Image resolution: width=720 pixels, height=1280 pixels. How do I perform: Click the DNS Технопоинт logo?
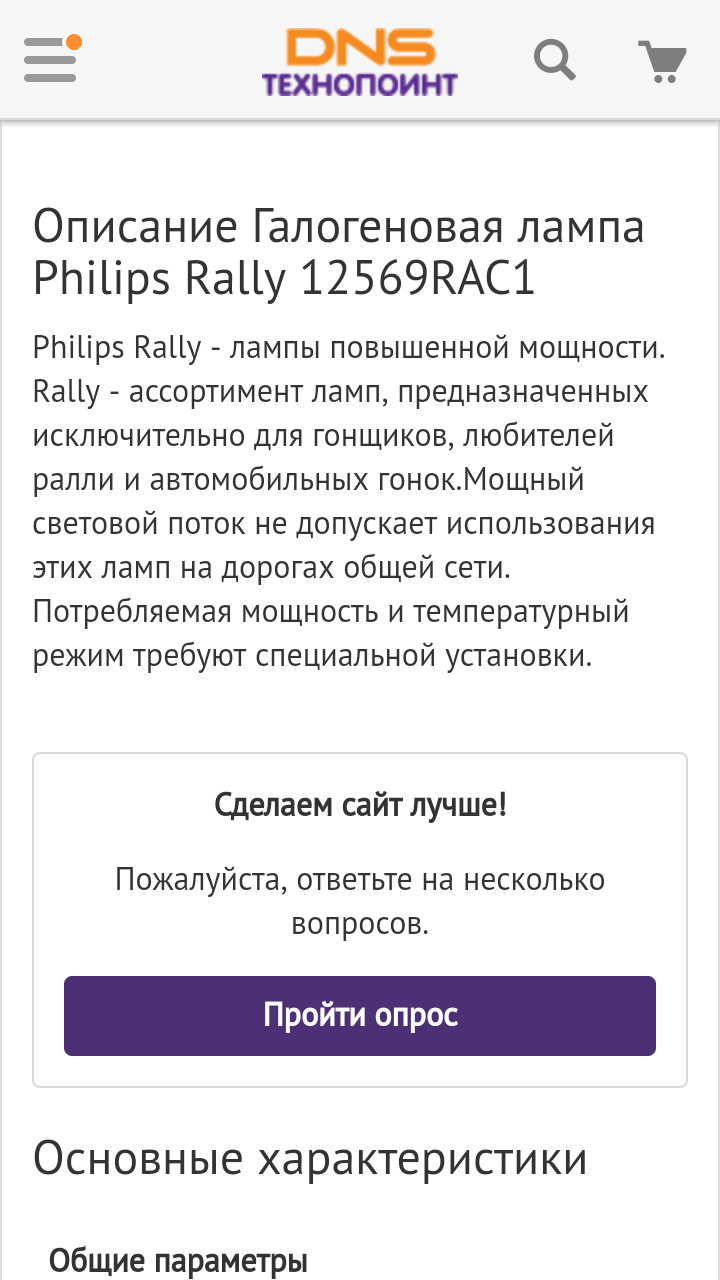coord(361,58)
